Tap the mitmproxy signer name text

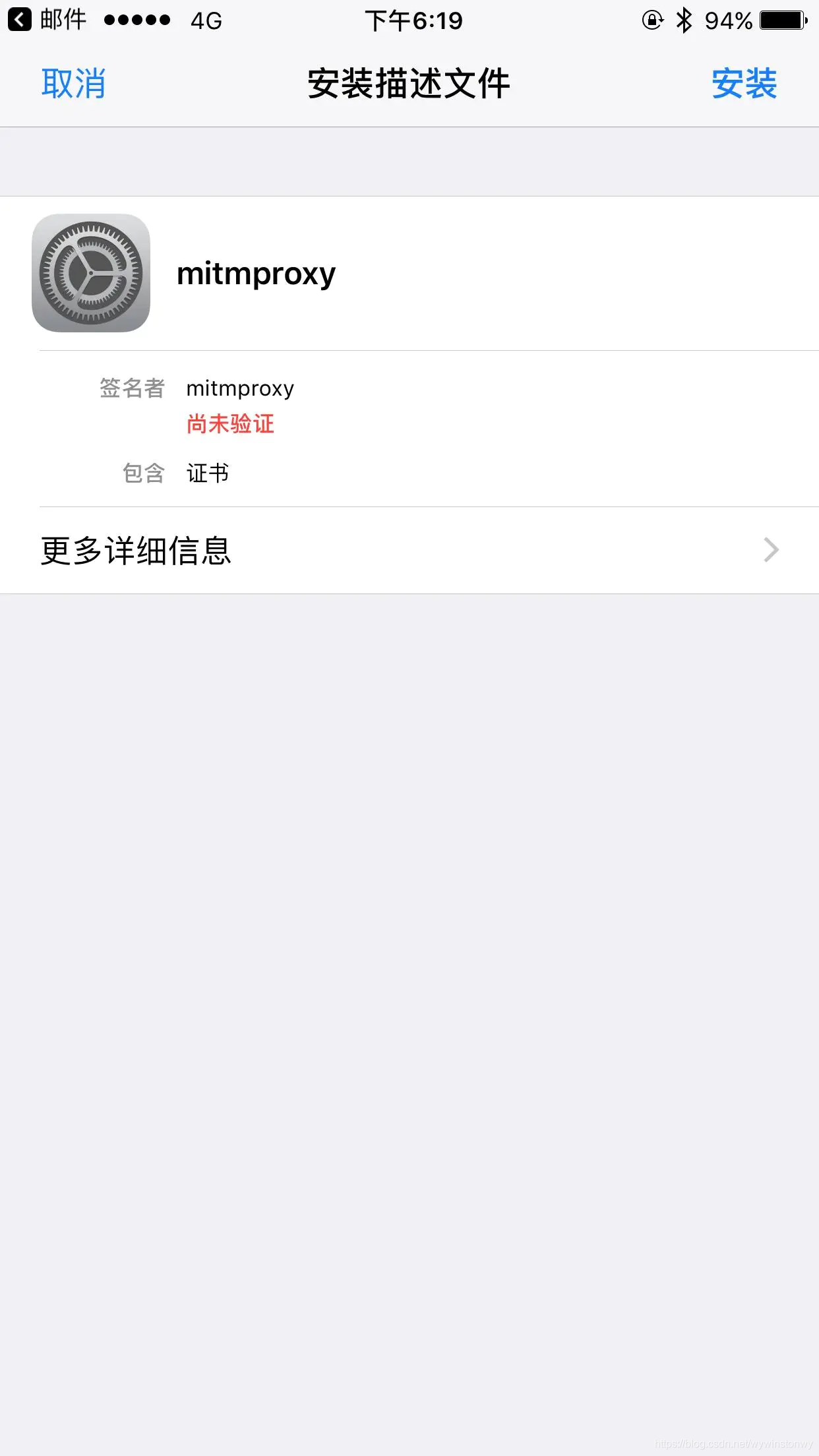click(239, 388)
